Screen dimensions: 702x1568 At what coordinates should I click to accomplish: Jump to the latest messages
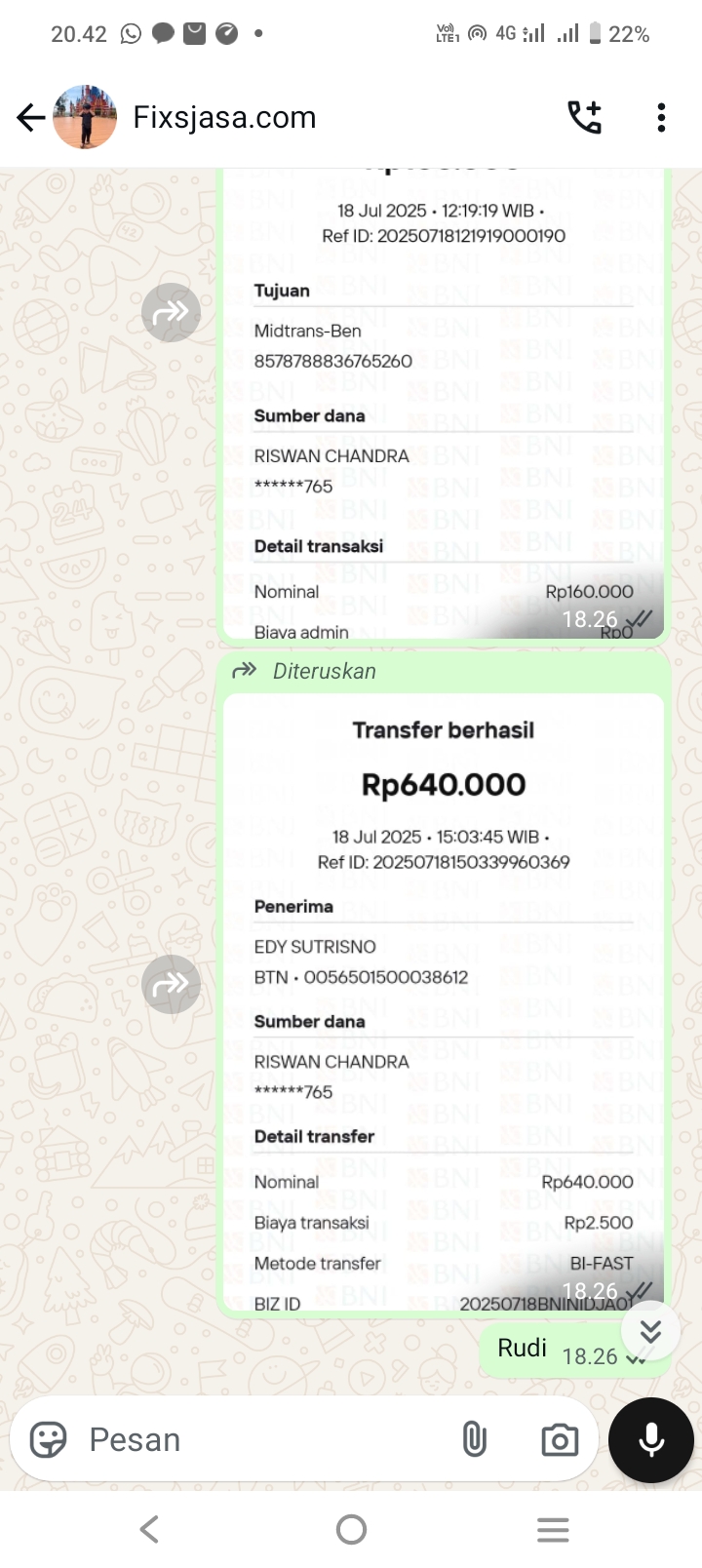(650, 1331)
